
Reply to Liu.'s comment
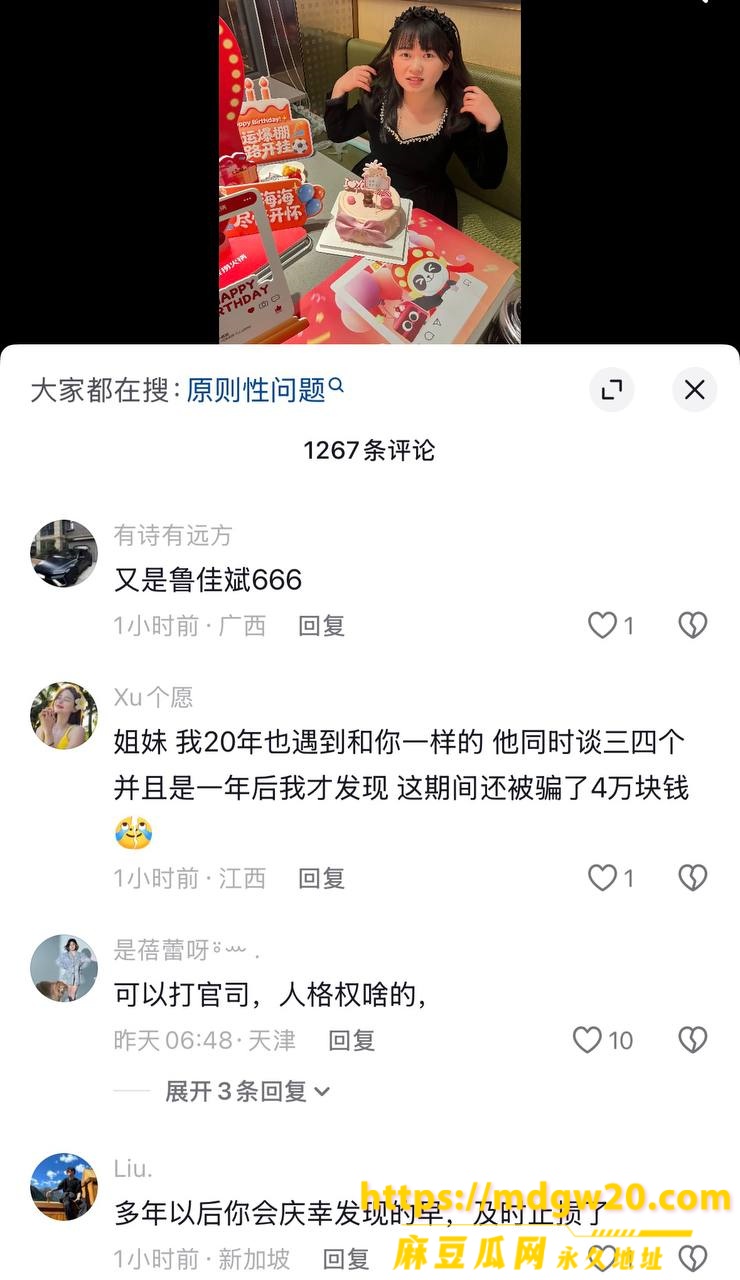click(346, 1258)
